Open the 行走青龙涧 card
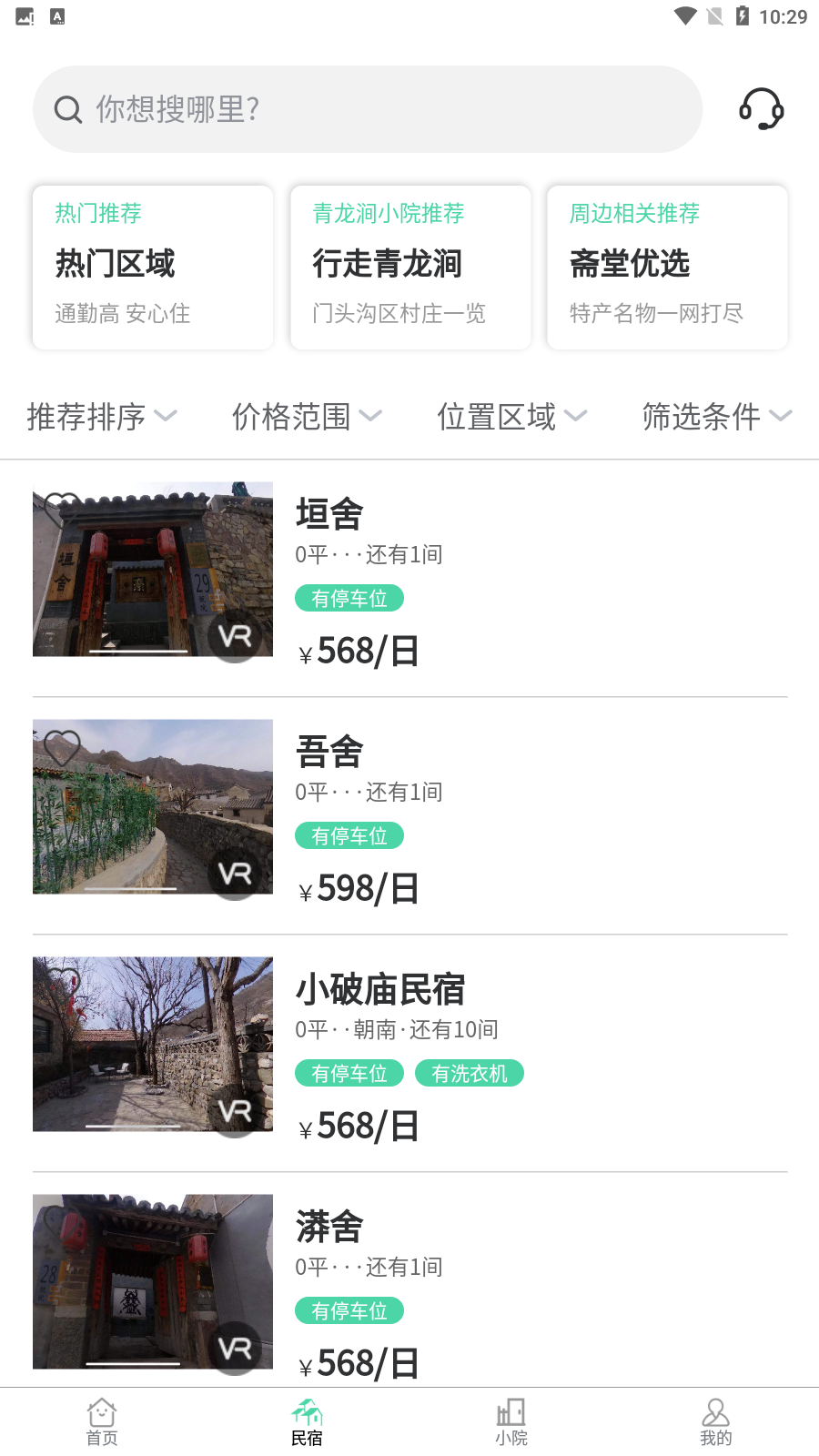 click(410, 268)
